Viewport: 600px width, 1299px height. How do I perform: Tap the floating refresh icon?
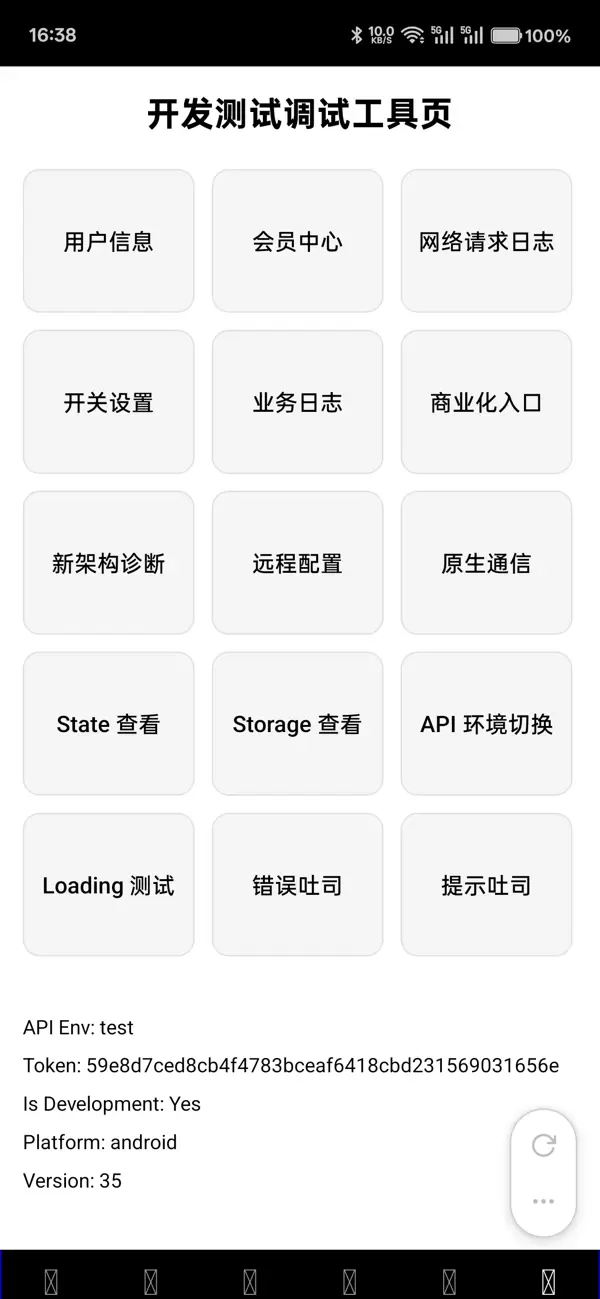(x=543, y=1146)
